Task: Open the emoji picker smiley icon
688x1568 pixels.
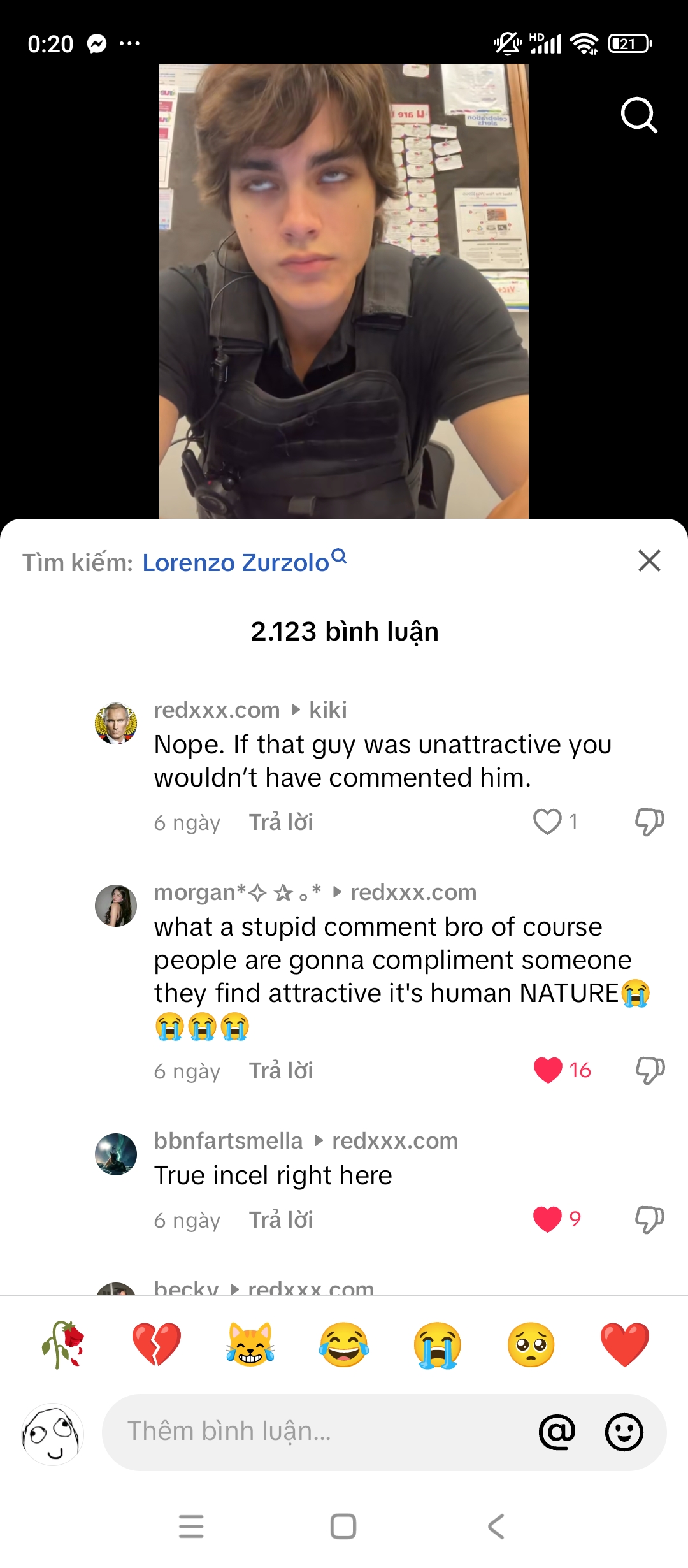Action: (x=624, y=1432)
